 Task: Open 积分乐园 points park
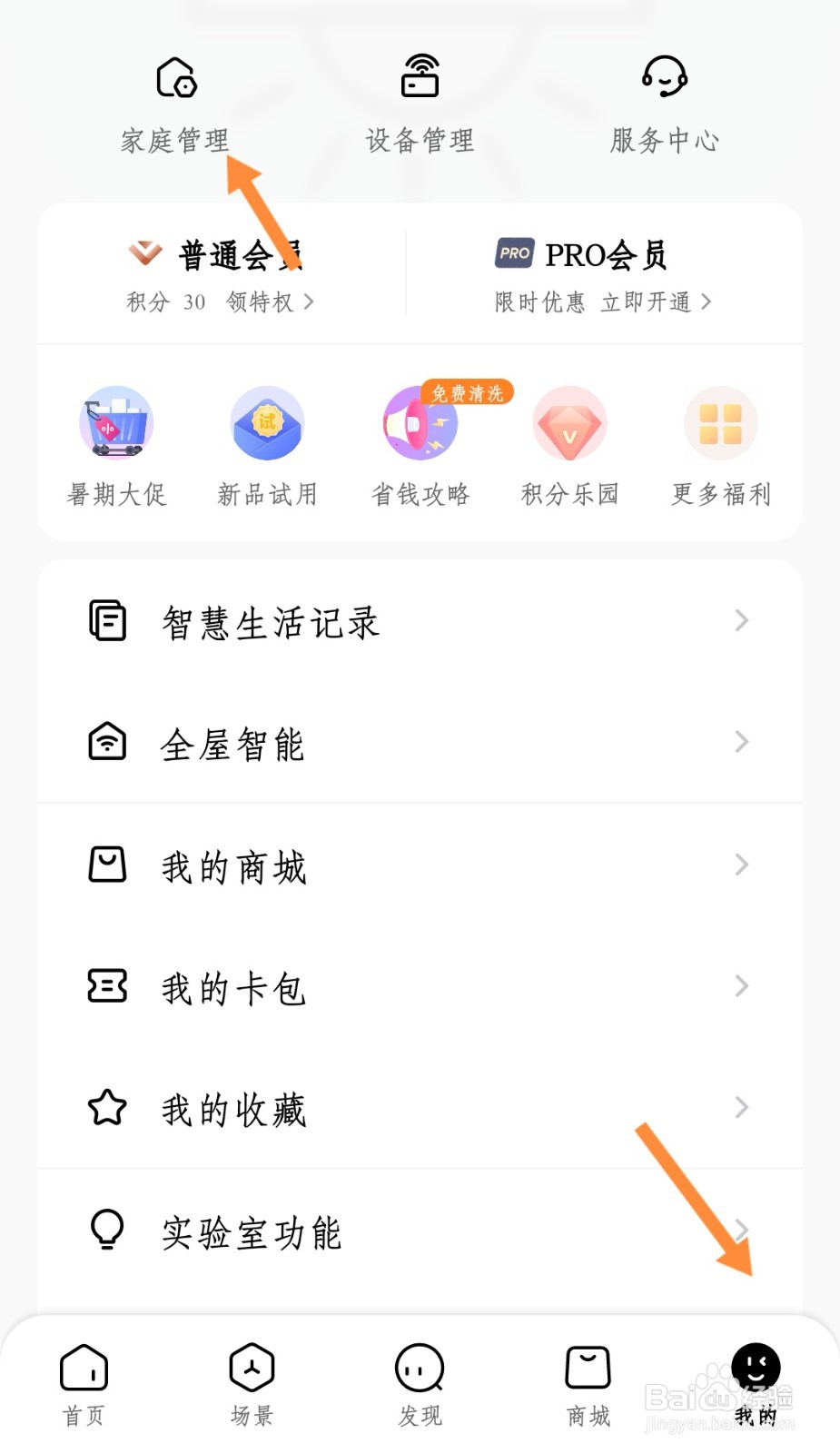coord(570,447)
